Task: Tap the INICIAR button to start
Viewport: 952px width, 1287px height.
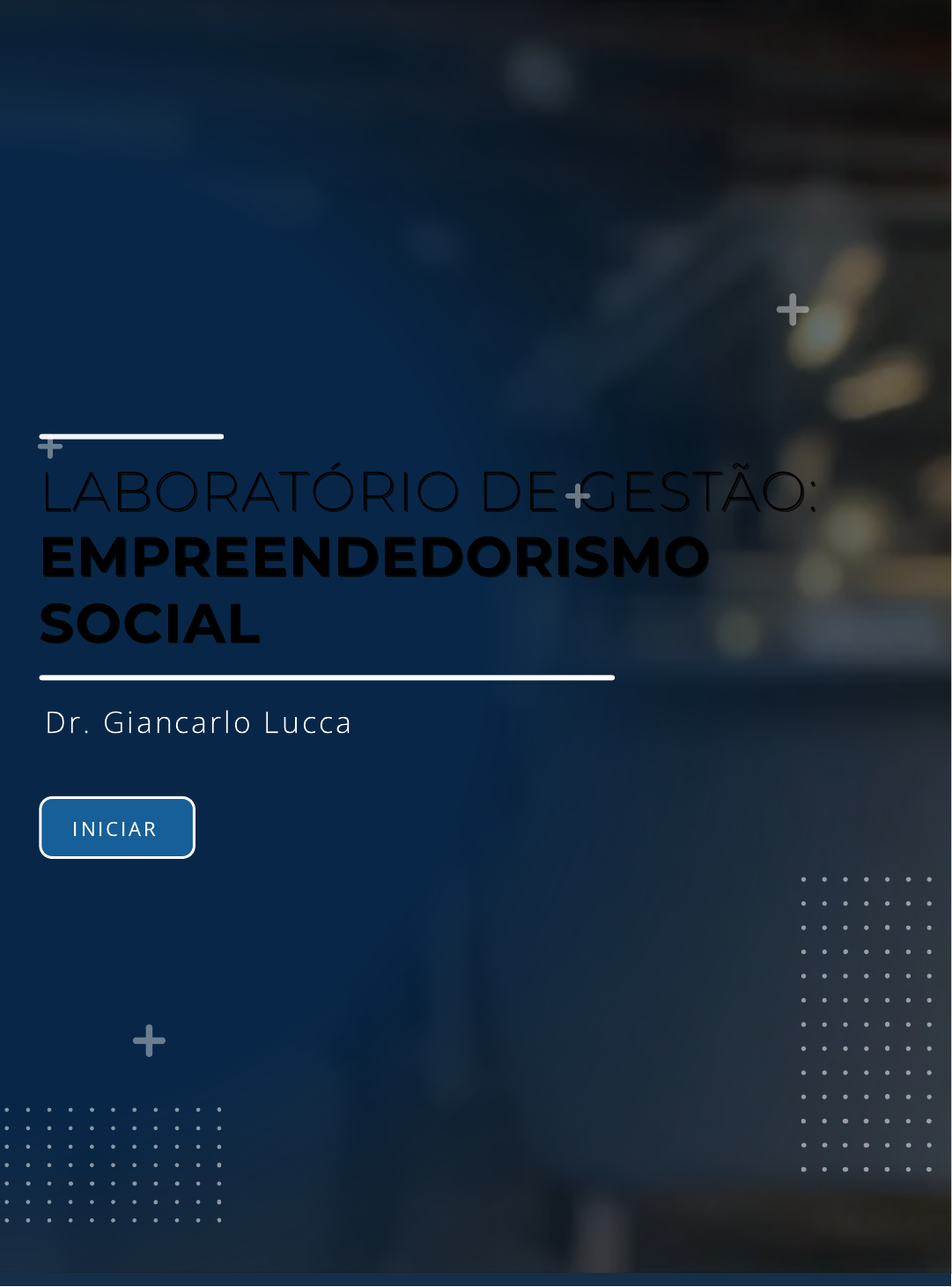Action: click(117, 828)
